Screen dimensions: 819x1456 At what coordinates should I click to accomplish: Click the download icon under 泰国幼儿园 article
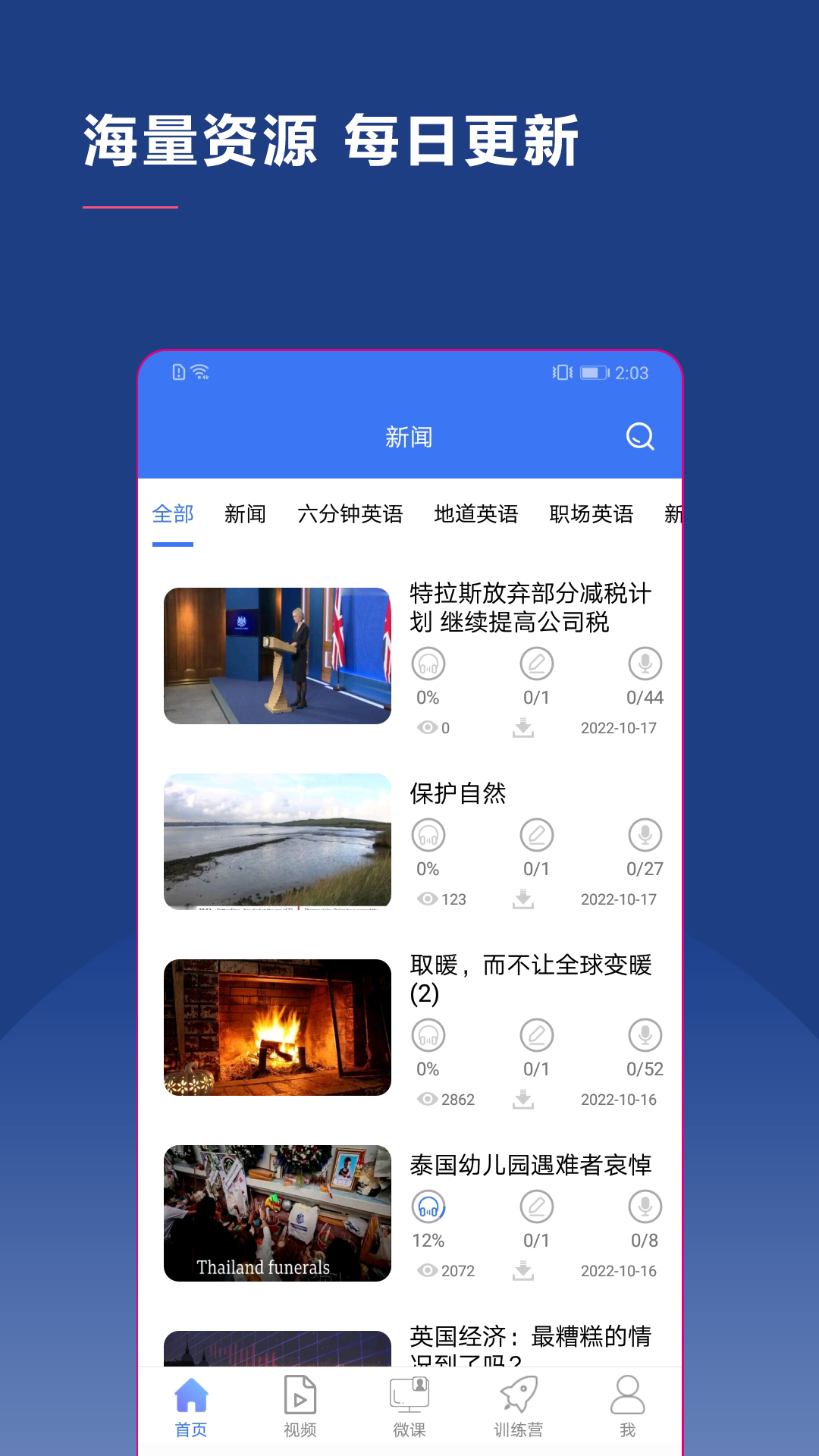coord(523,1269)
